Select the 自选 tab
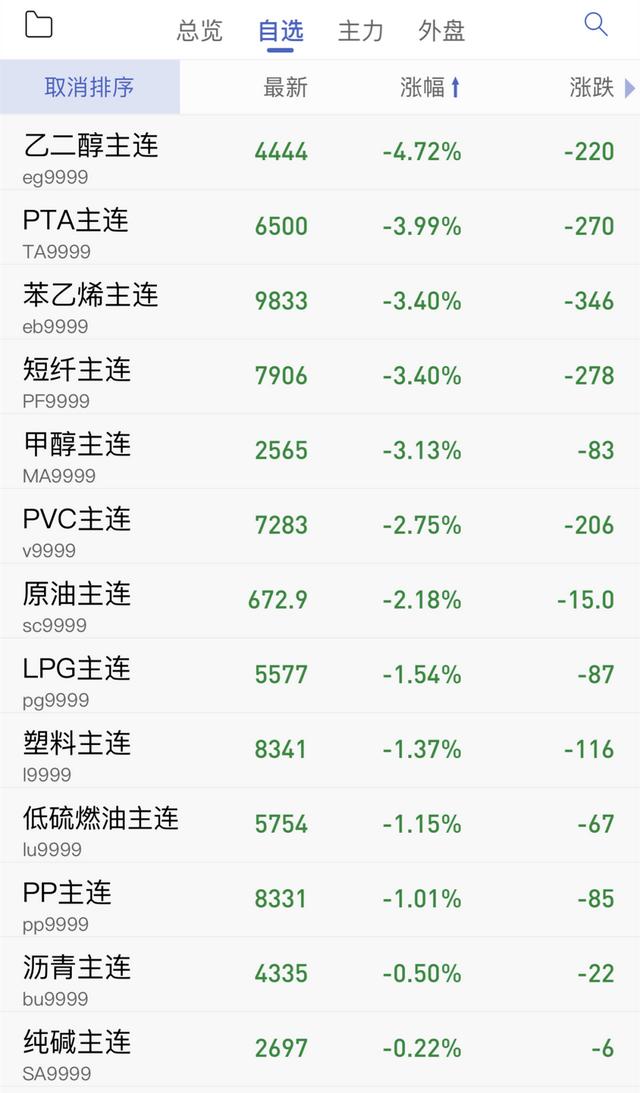 click(281, 31)
